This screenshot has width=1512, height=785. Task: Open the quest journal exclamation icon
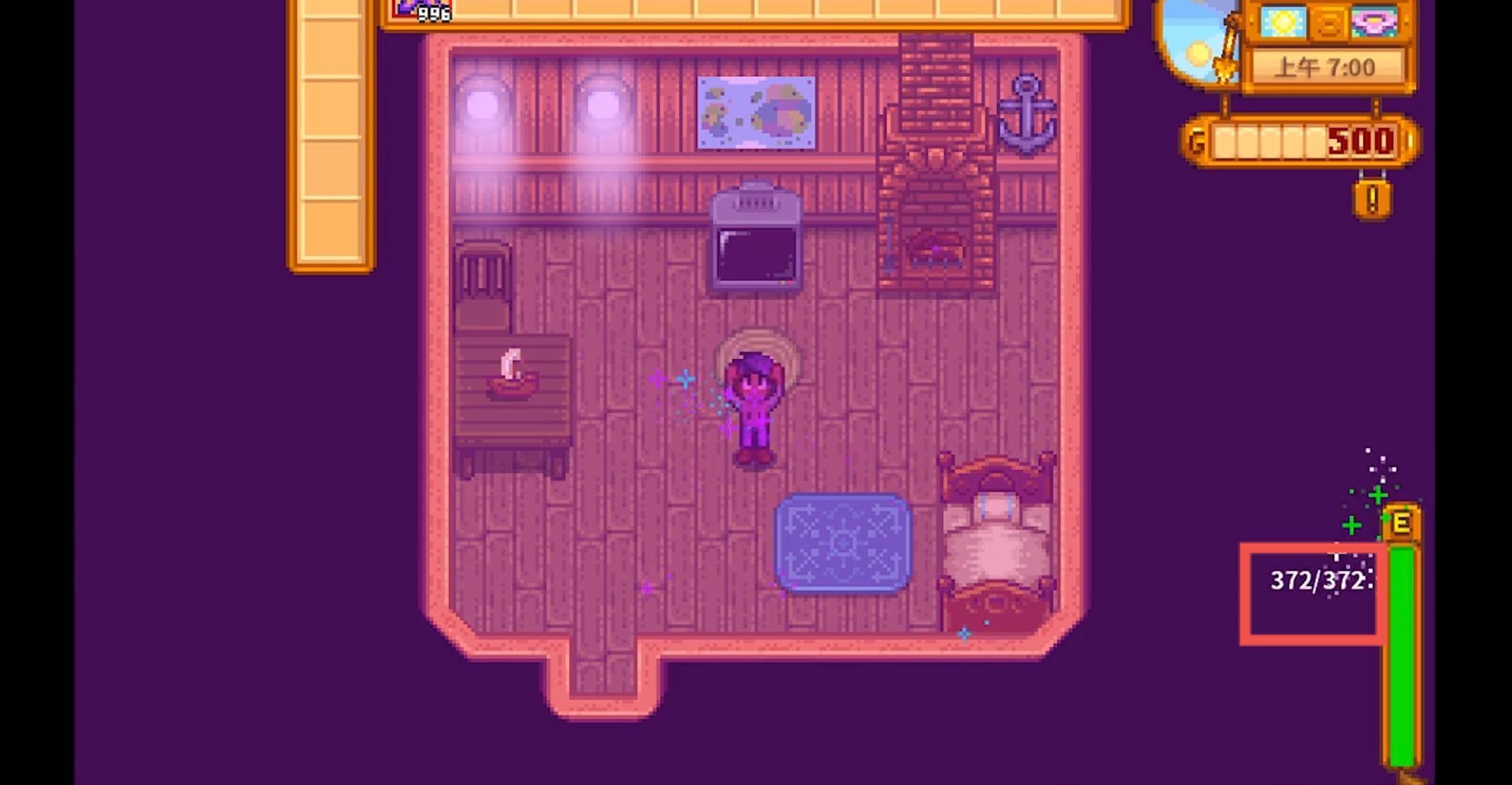coord(1373,199)
